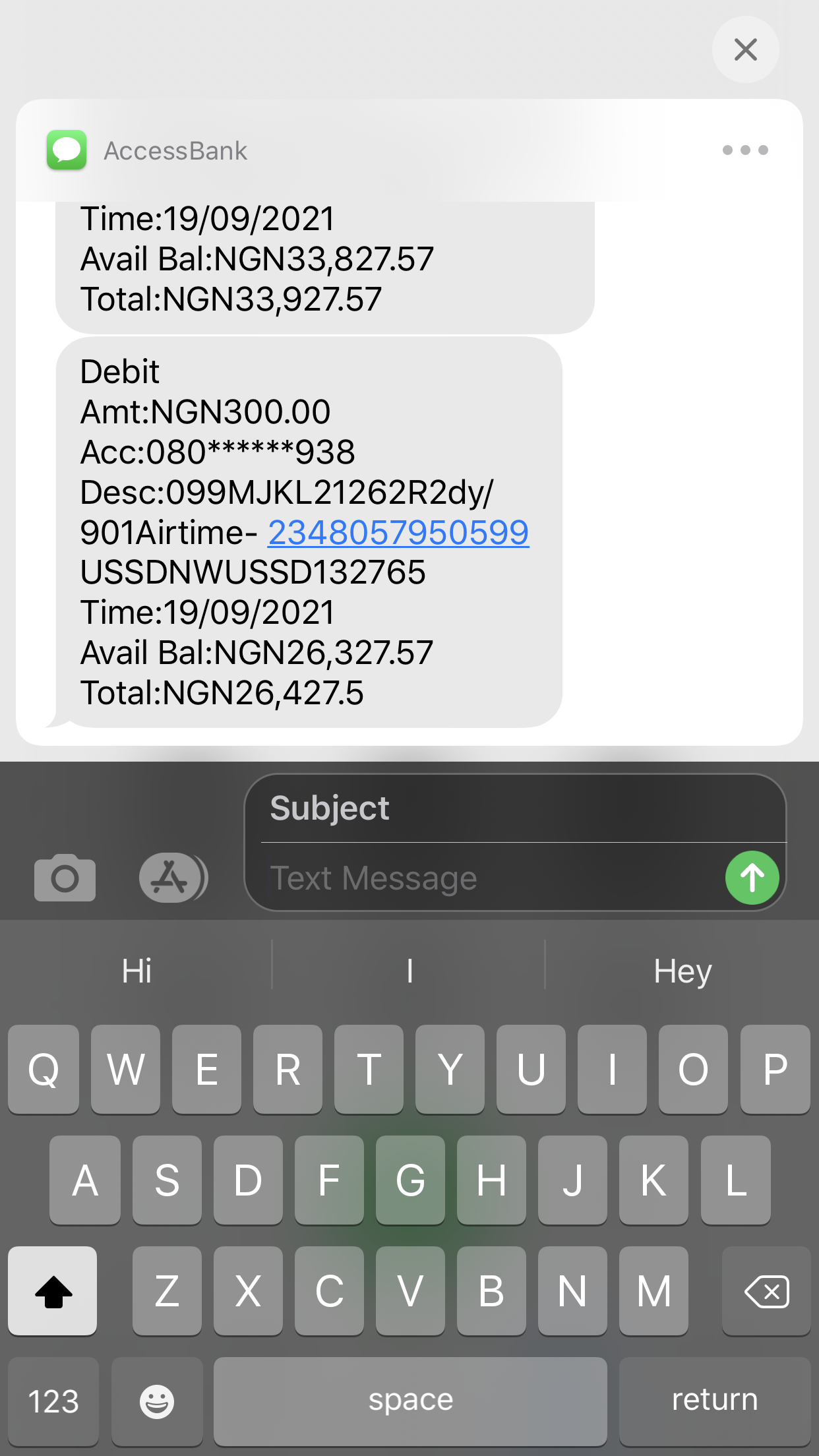Viewport: 819px width, 1456px height.
Task: Toggle the shift key
Action: click(53, 1291)
